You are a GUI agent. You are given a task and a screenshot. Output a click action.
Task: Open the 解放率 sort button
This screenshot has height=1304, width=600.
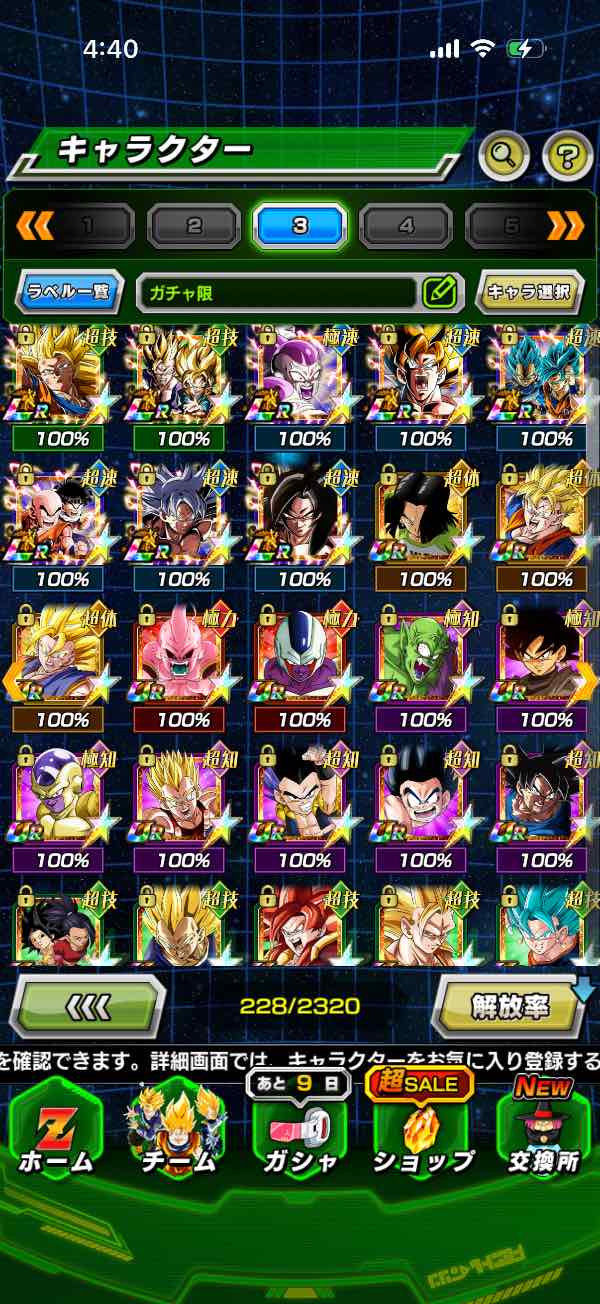tap(512, 1005)
